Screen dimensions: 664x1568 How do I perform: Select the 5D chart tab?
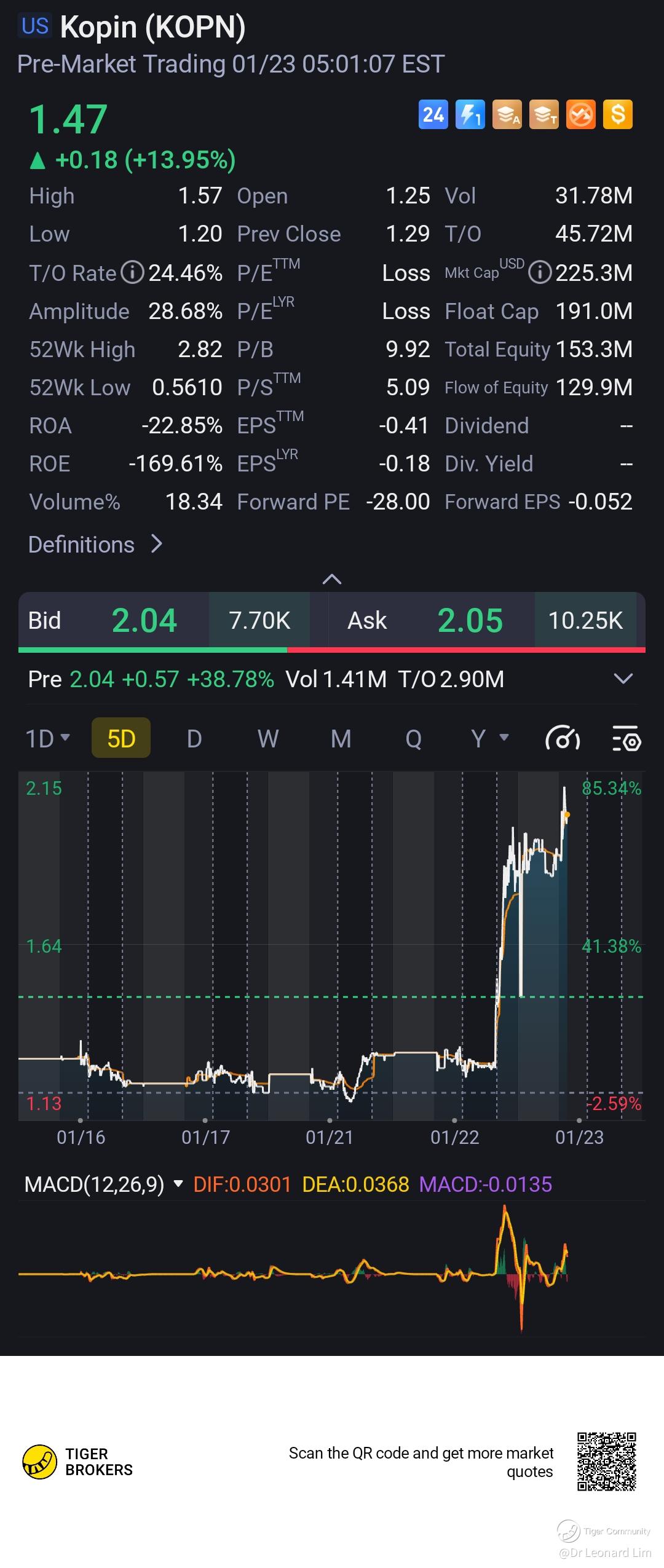tap(121, 738)
